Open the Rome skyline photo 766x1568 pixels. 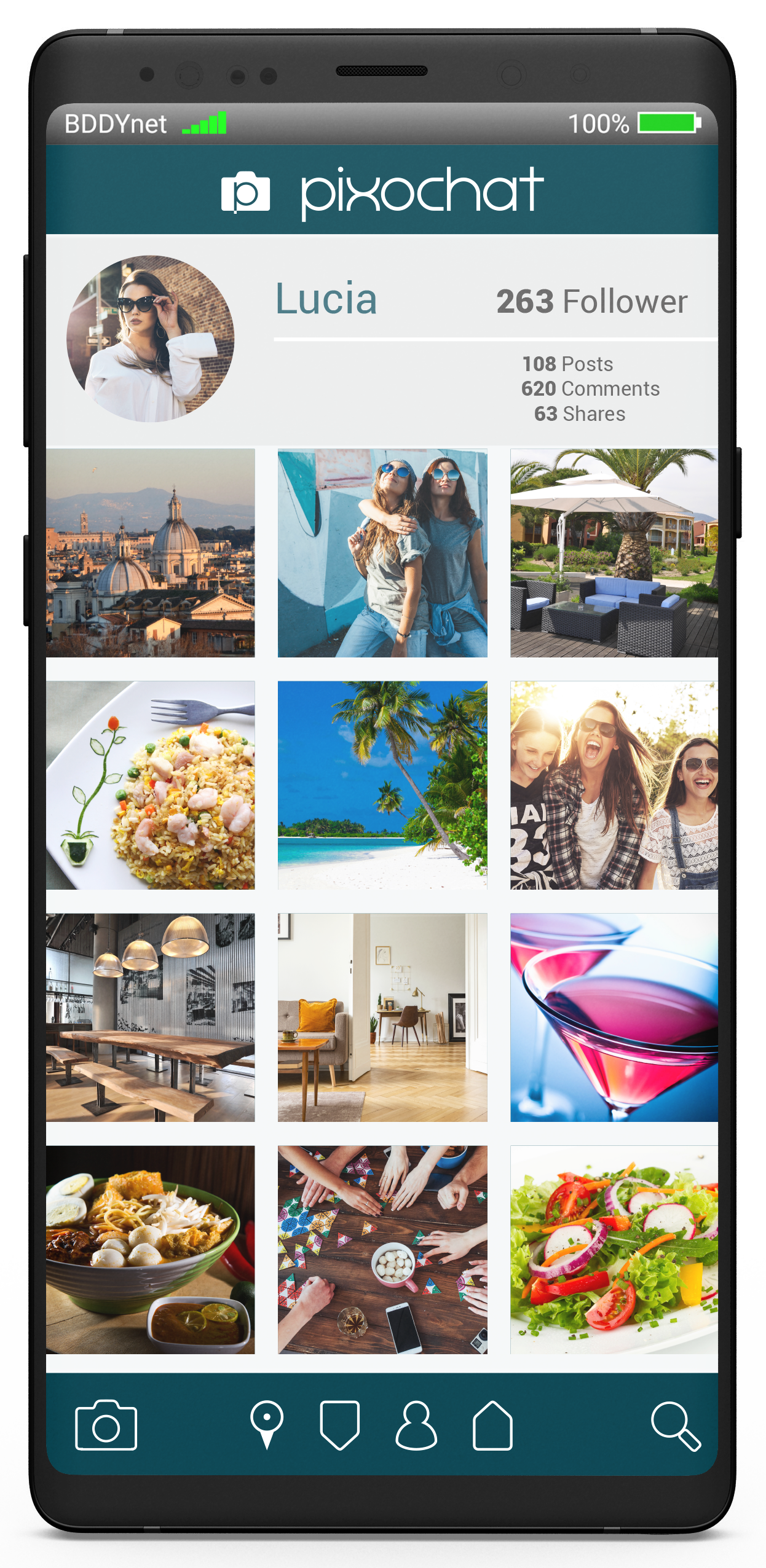click(150, 553)
